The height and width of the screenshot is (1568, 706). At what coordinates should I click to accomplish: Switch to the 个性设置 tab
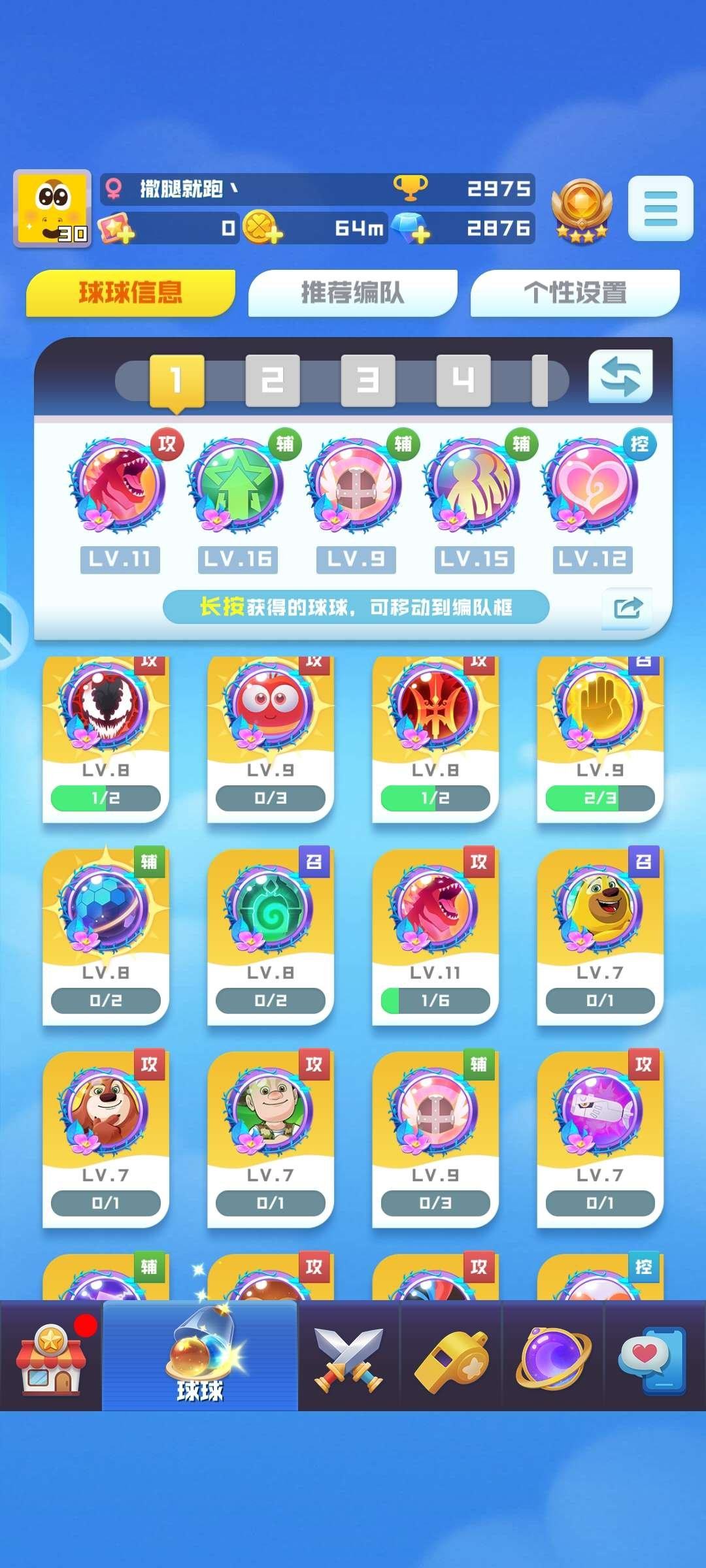pos(575,293)
